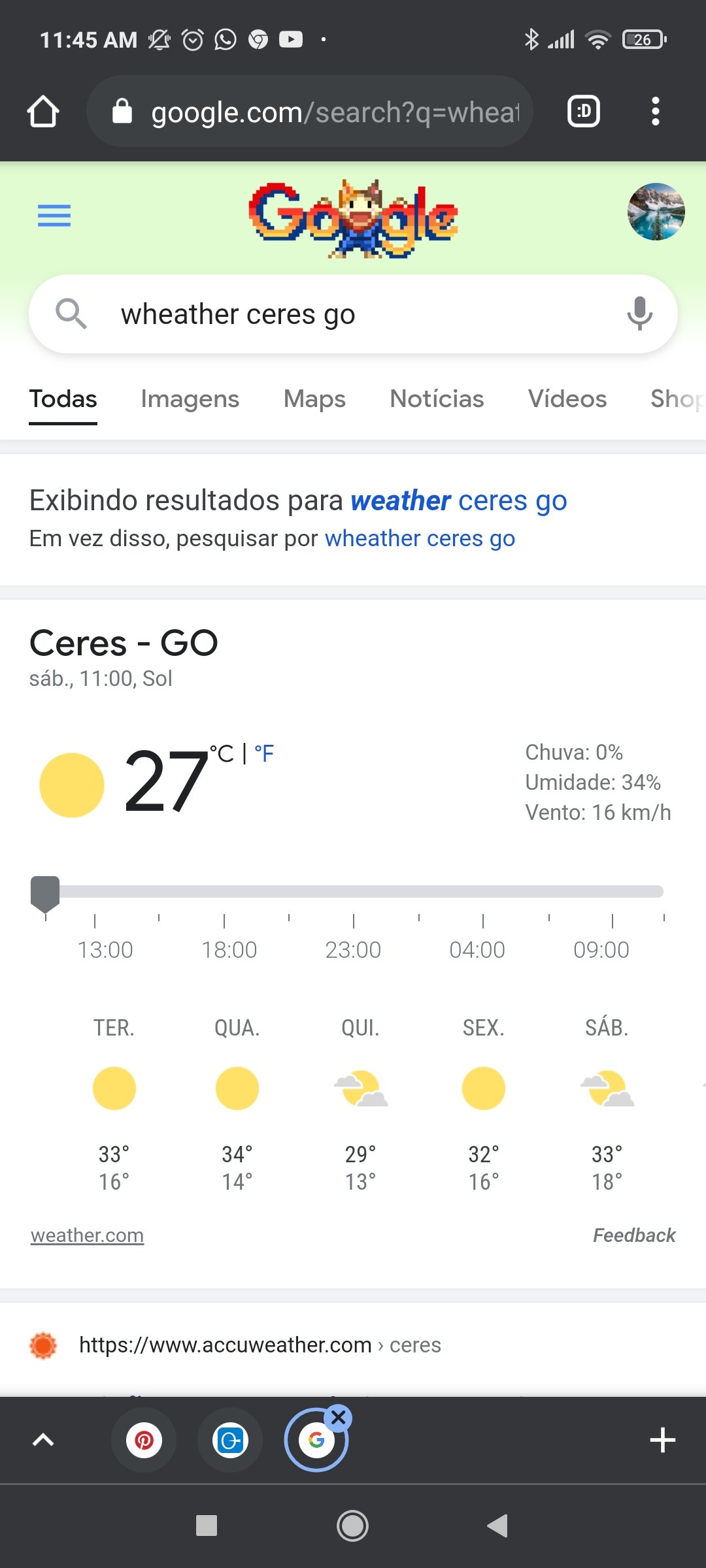Switch to the Notícias tab
Viewport: 706px width, 1568px height.
[x=437, y=399]
